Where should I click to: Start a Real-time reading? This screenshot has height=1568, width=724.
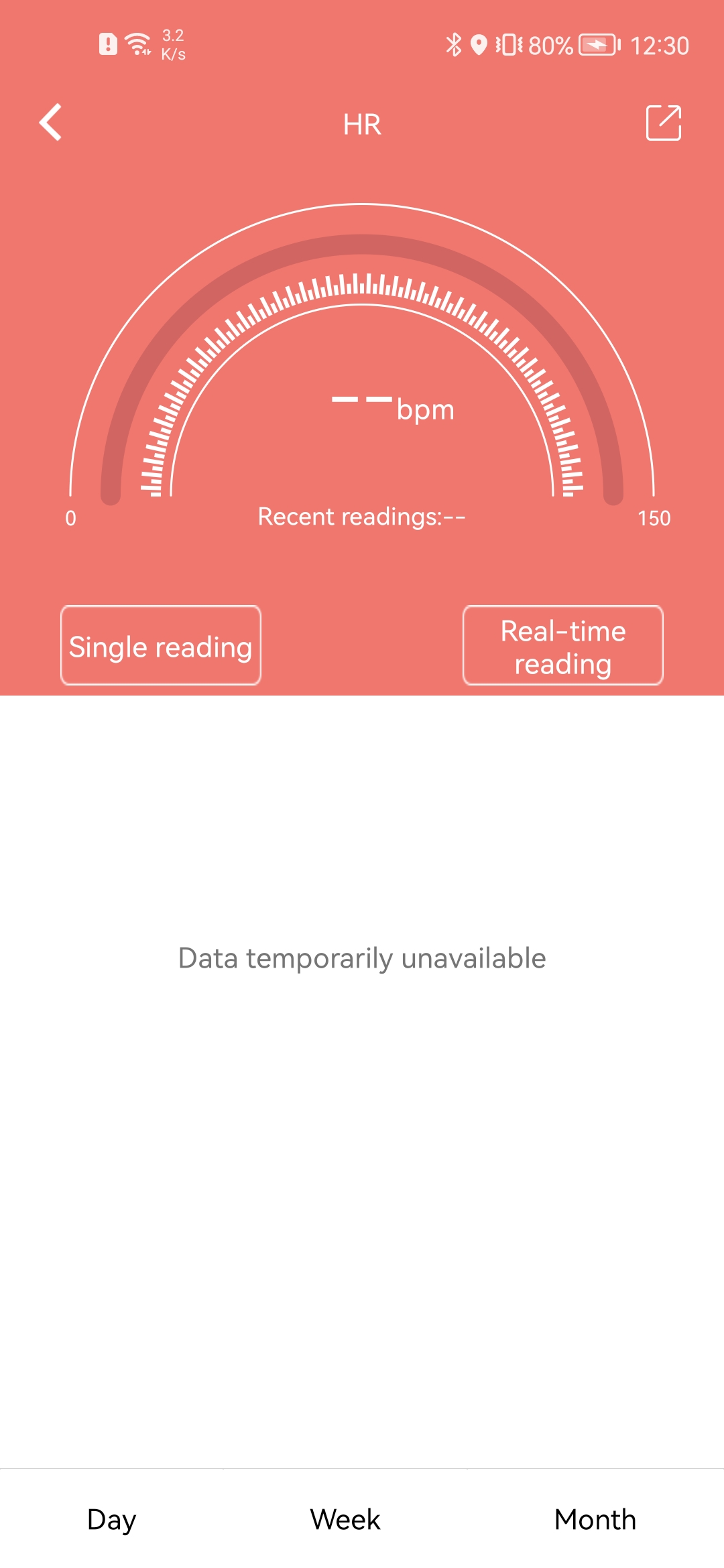(563, 646)
